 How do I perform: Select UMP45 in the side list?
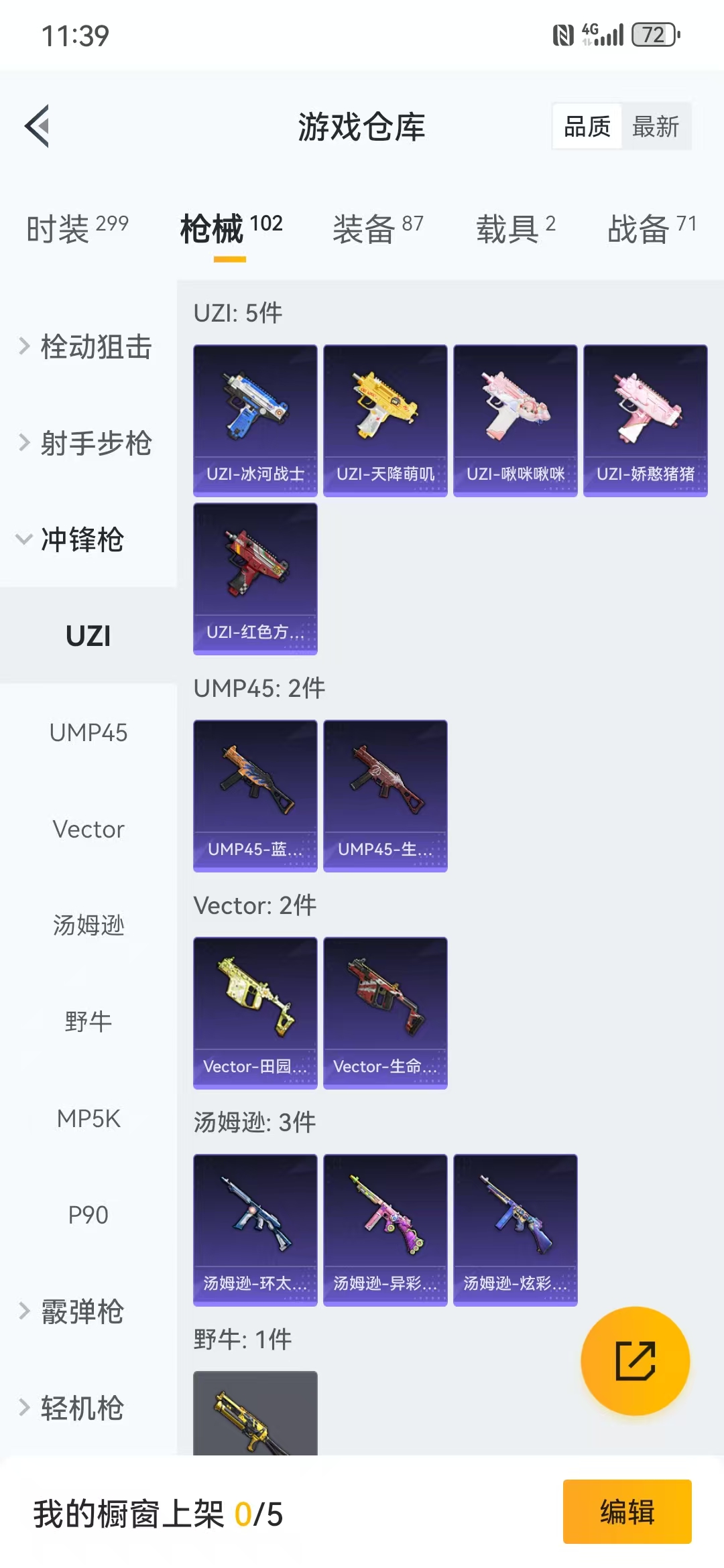click(88, 732)
